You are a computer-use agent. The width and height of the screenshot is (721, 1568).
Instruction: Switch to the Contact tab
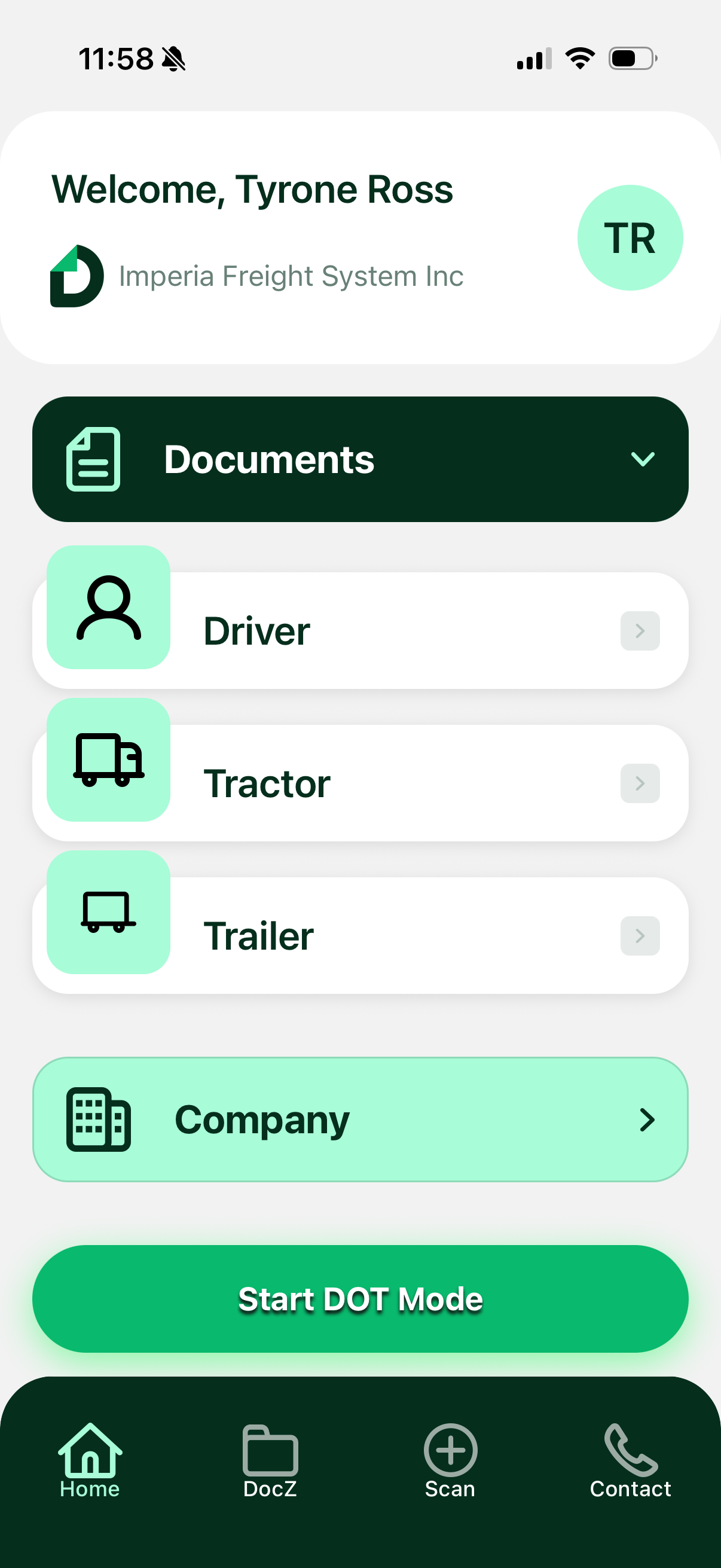pyautogui.click(x=630, y=1461)
